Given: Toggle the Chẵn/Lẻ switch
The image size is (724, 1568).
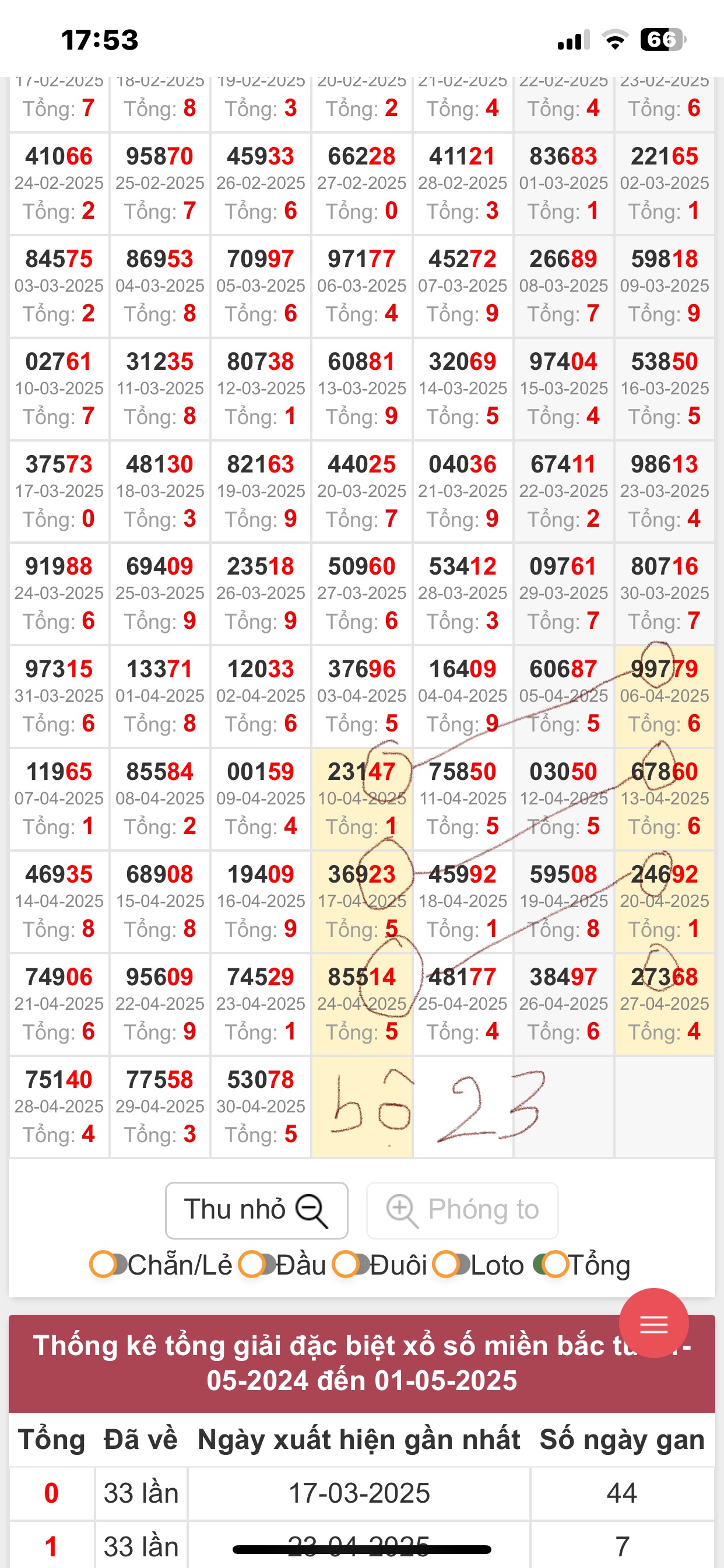Looking at the screenshot, I should (109, 1265).
